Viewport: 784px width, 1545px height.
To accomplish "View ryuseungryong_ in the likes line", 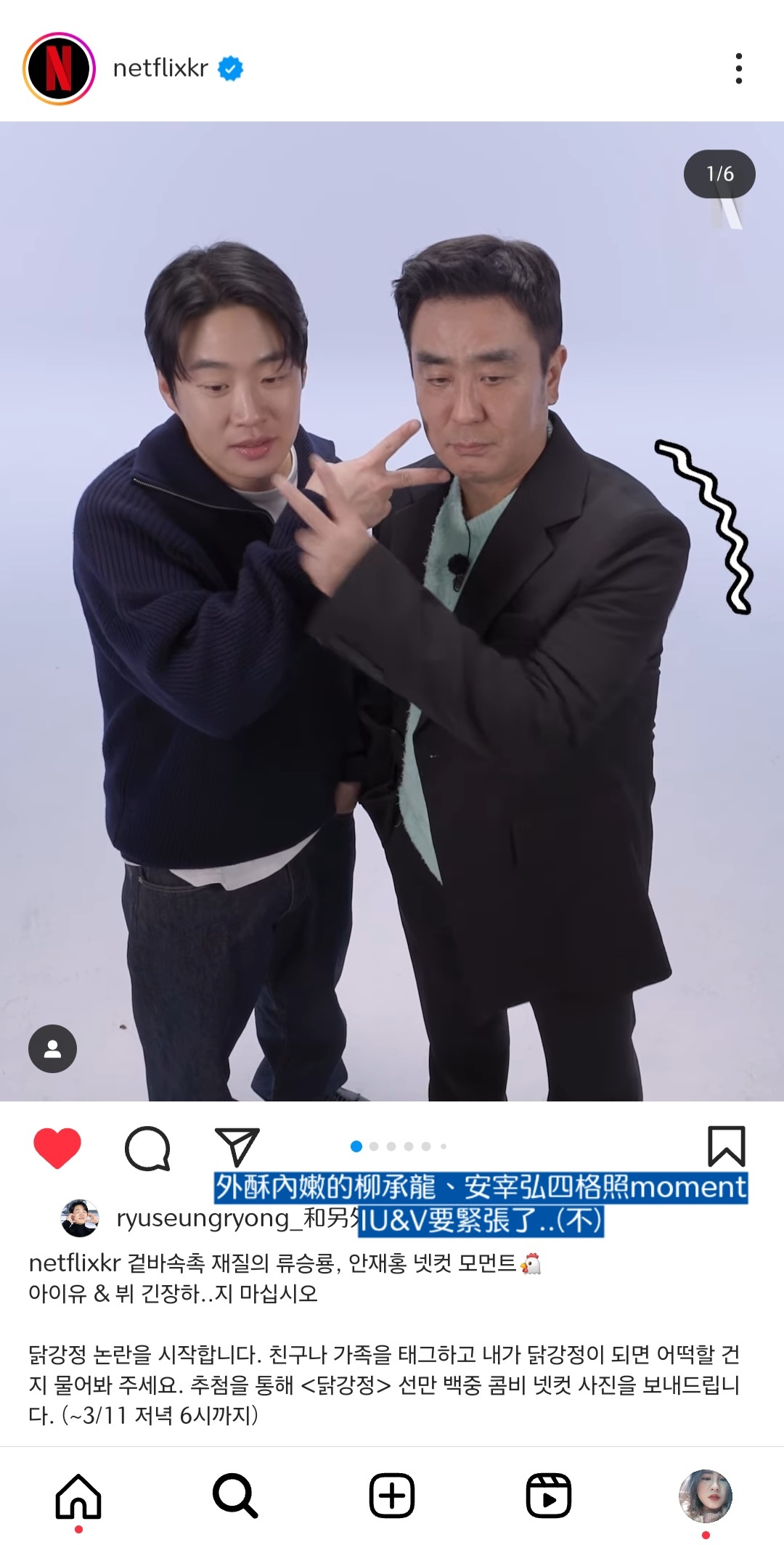I will (203, 1218).
